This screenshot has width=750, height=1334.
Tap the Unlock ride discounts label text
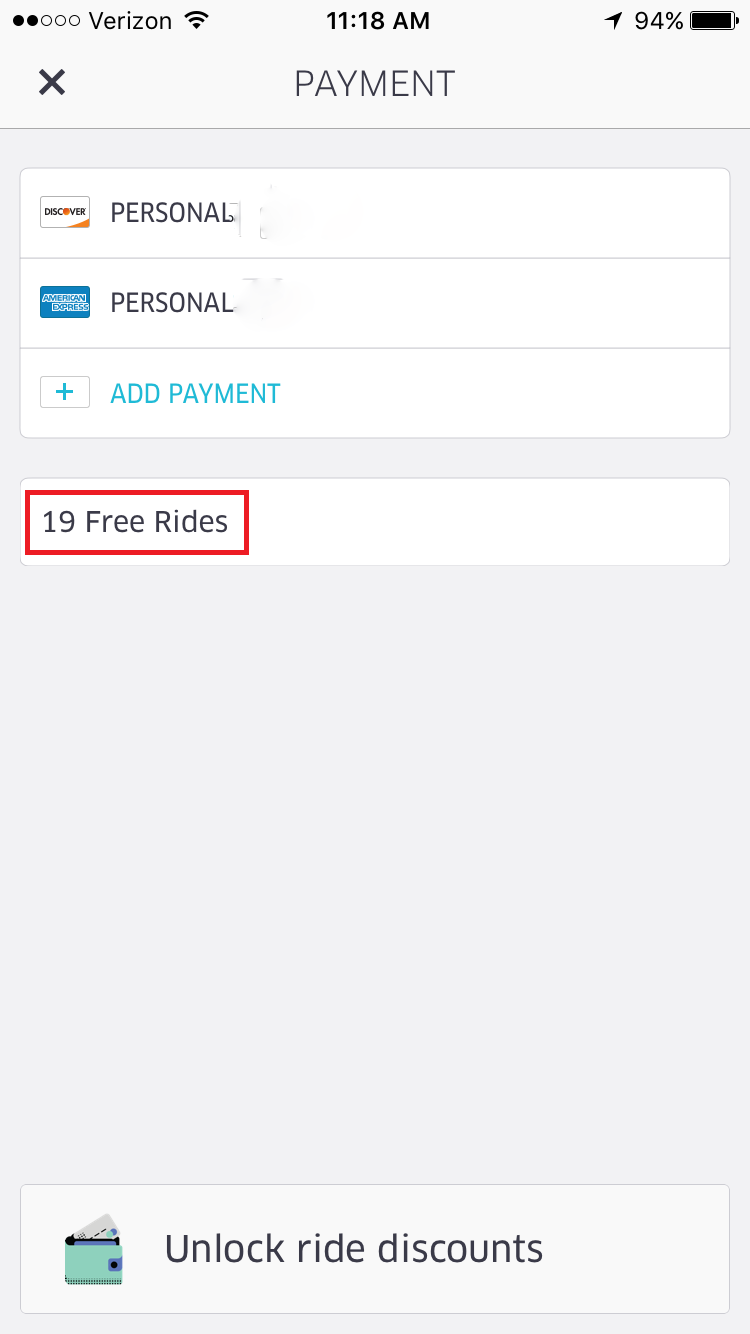click(x=353, y=1248)
